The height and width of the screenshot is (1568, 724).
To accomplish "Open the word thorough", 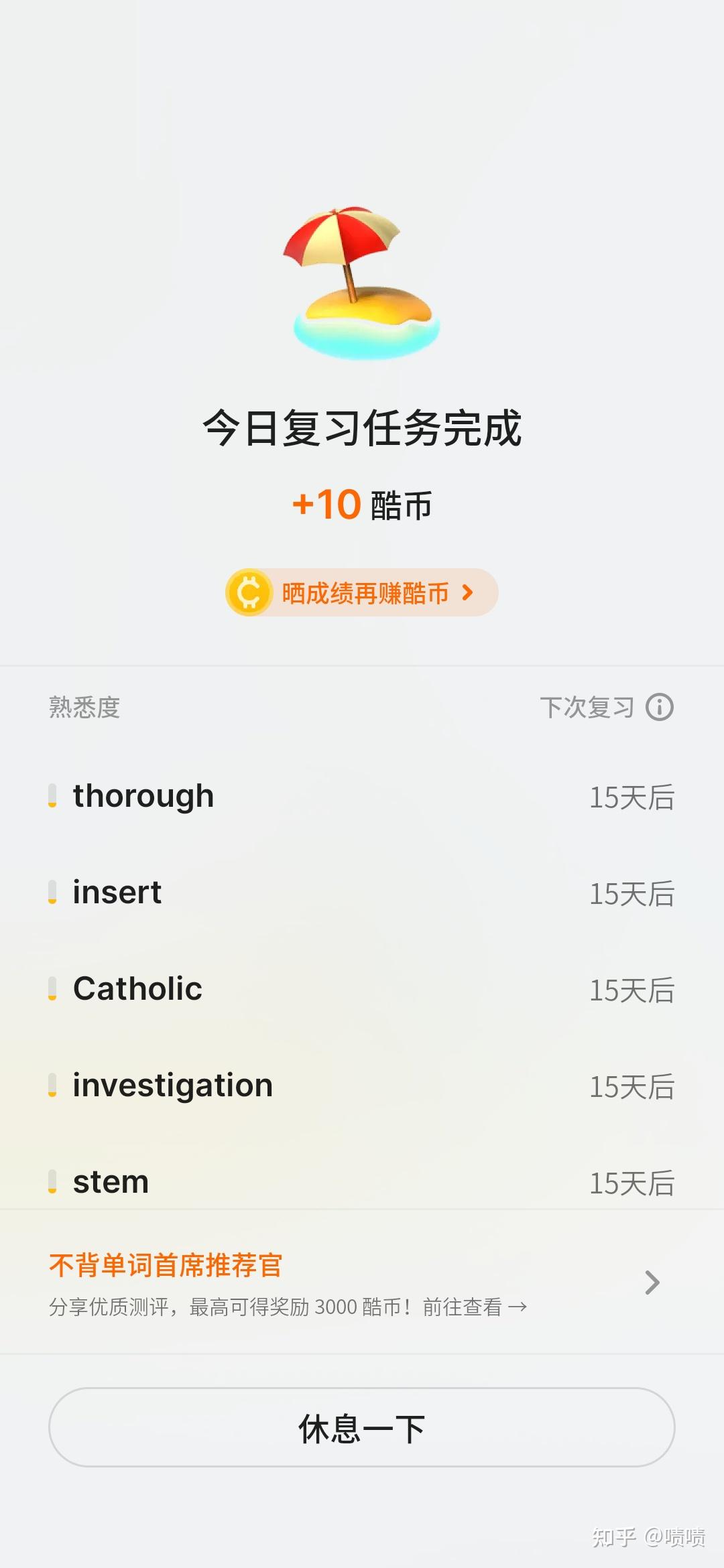I will 143,796.
